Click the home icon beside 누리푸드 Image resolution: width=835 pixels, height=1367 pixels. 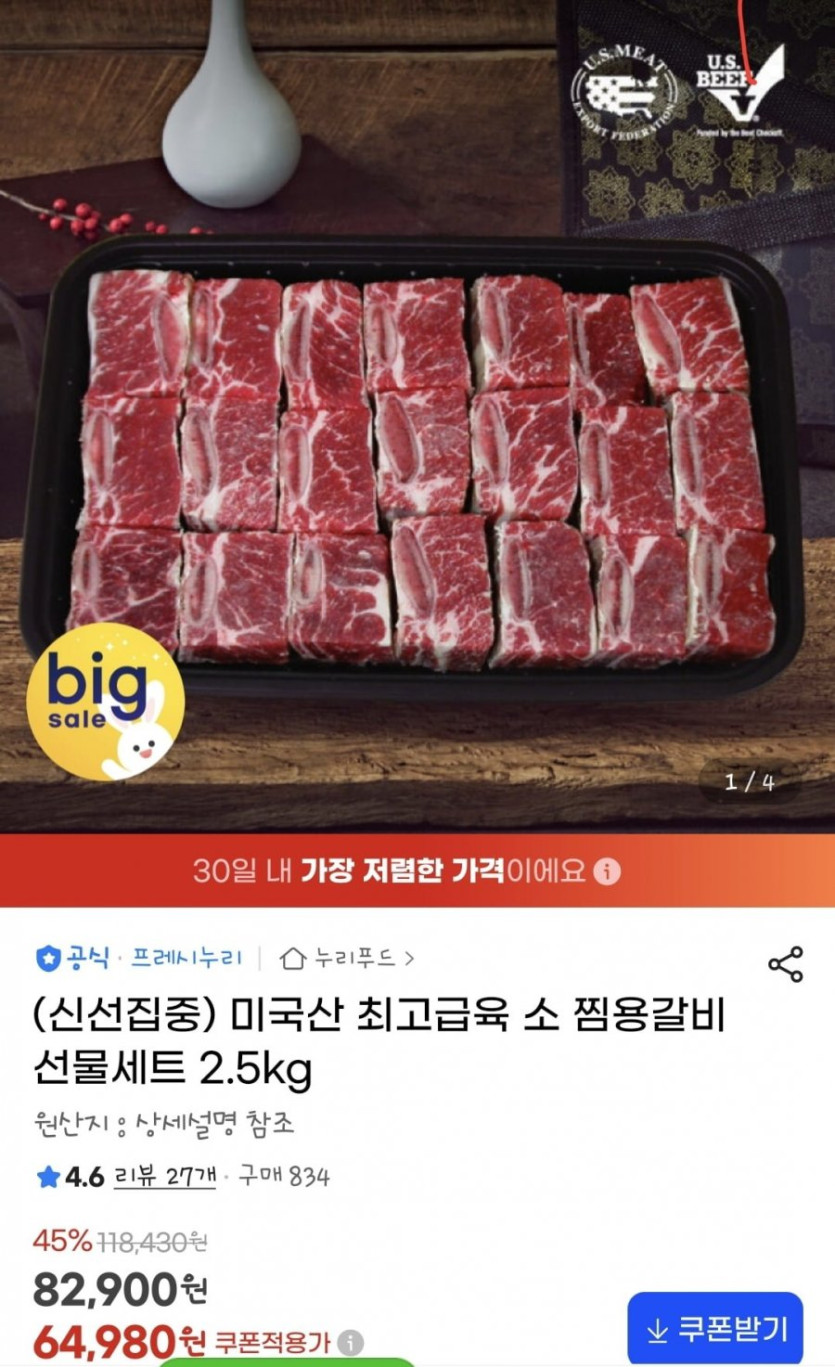pos(290,958)
